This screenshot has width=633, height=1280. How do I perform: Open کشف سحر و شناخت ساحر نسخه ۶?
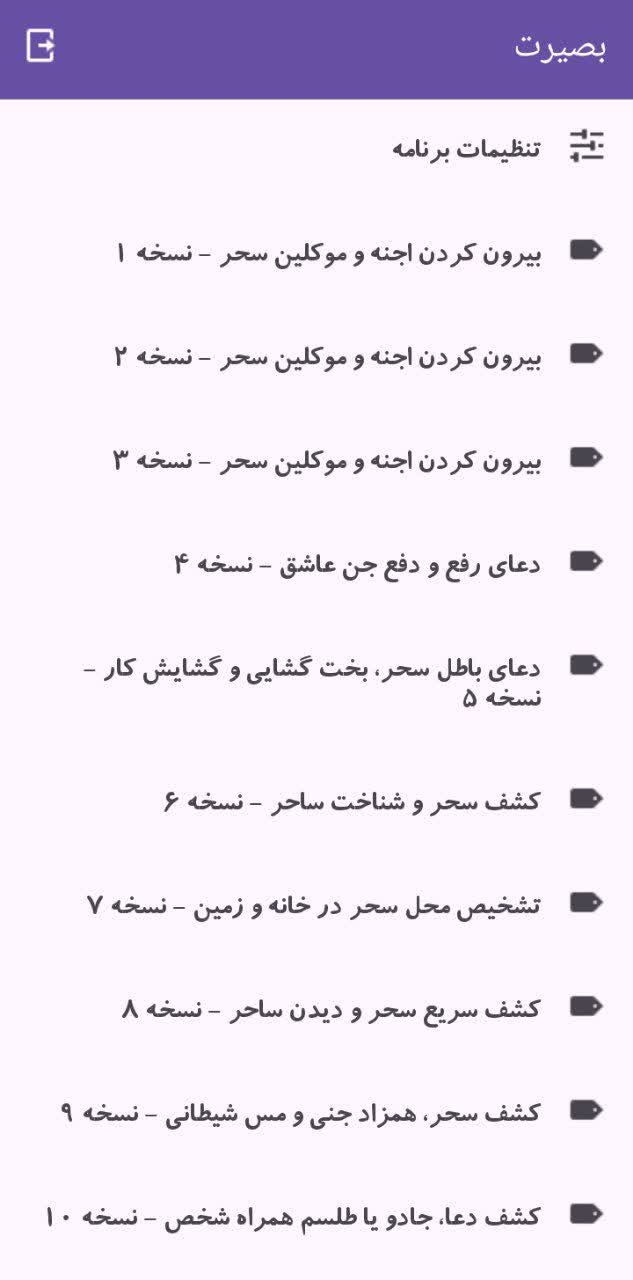[352, 801]
